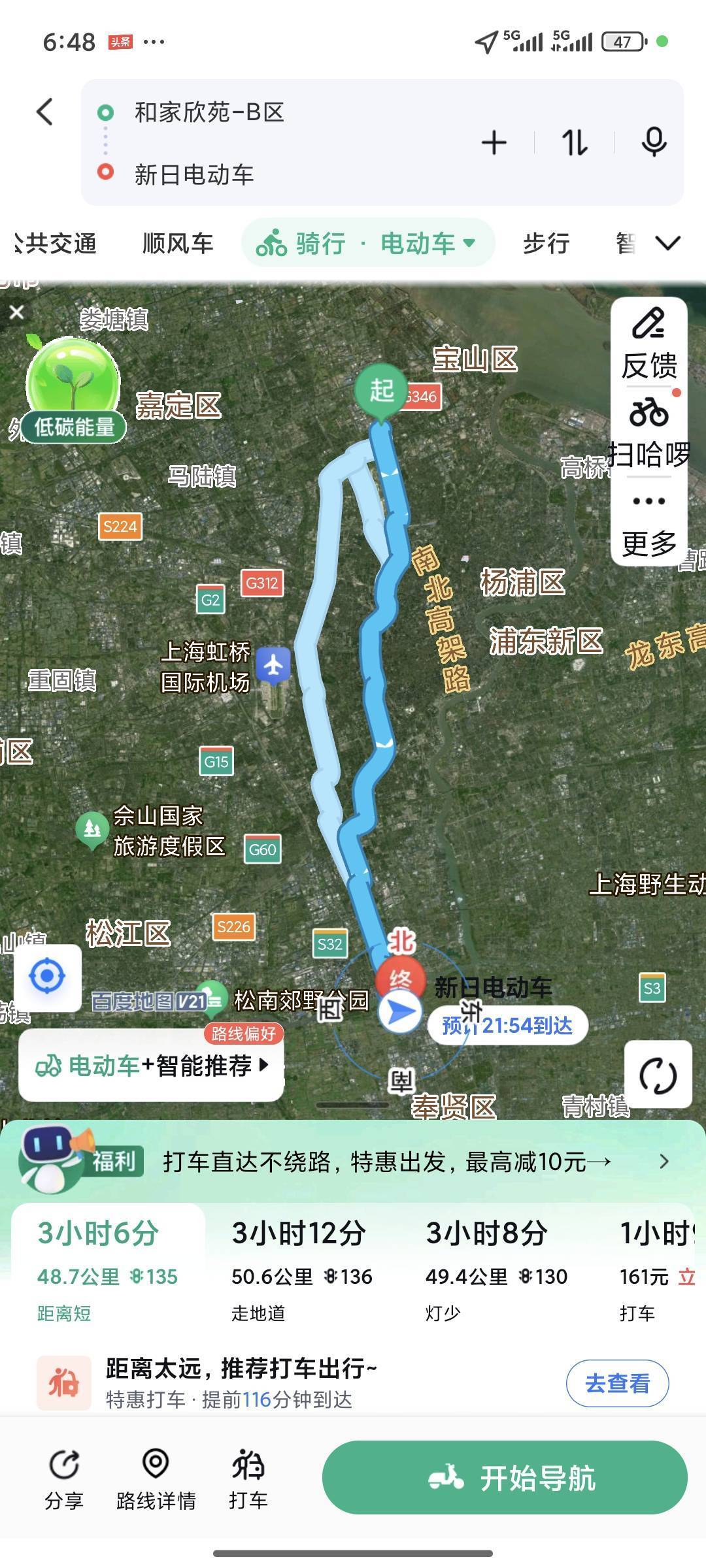Screen dimensions: 706x1568
Task: Tap 去查看 for the taxi recommendation
Action: click(x=617, y=1383)
